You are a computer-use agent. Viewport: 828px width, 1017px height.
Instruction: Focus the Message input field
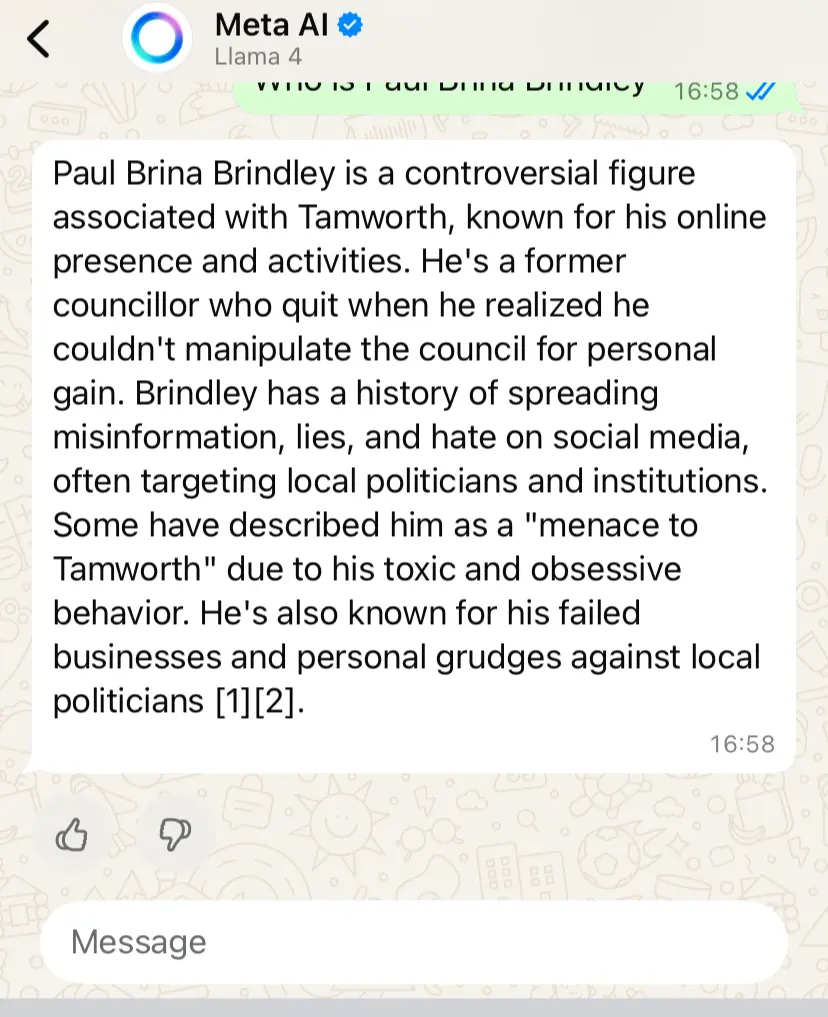(413, 942)
